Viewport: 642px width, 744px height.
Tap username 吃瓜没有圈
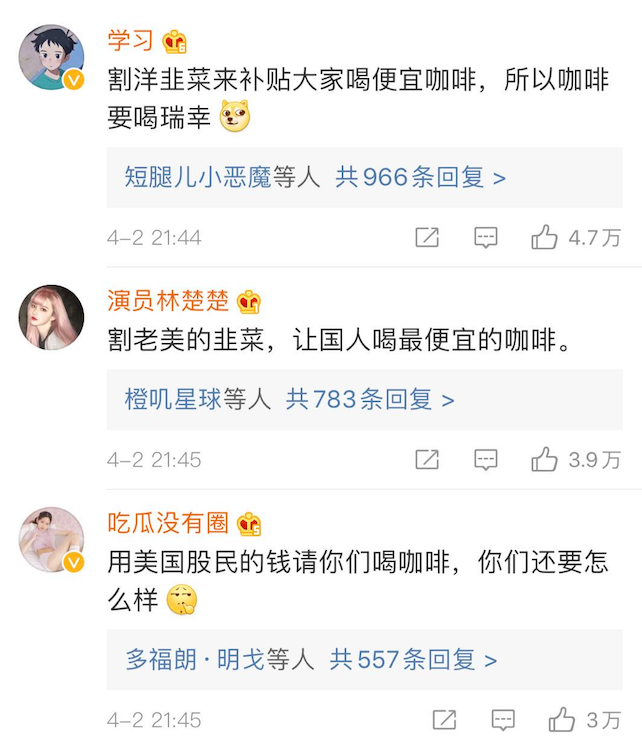(168, 522)
